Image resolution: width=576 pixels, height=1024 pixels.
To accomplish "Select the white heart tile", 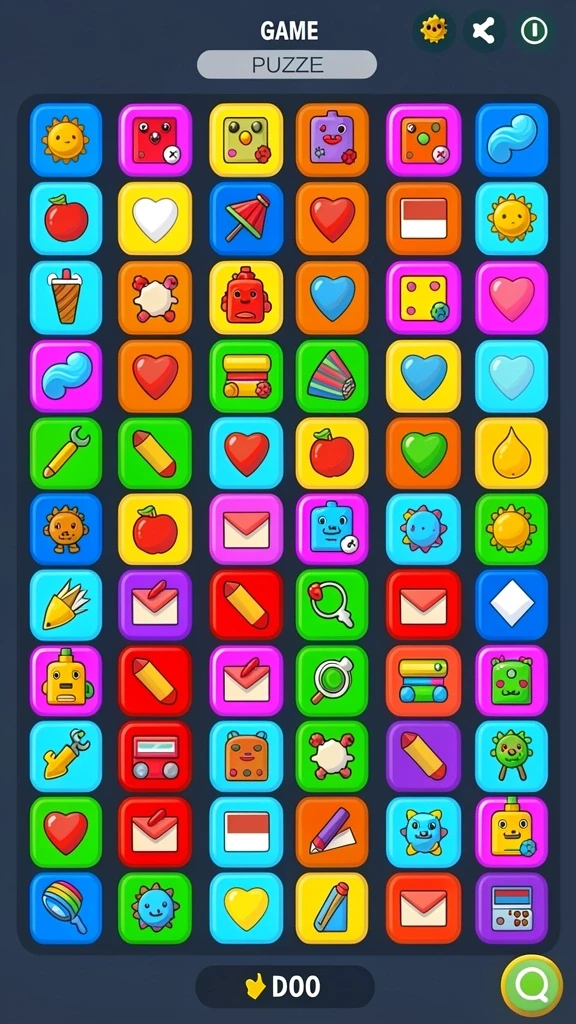I will [155, 219].
